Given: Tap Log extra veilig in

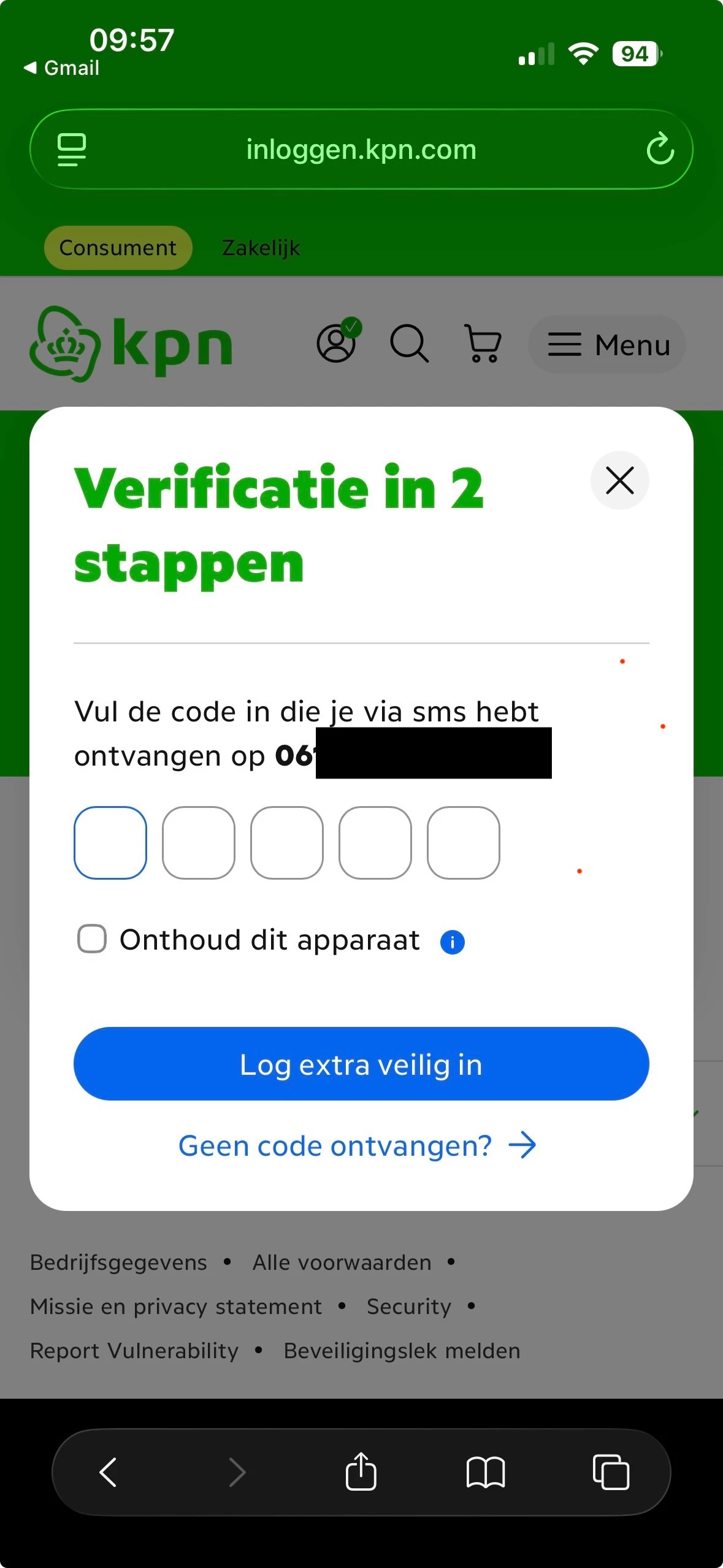Looking at the screenshot, I should (x=361, y=1064).
